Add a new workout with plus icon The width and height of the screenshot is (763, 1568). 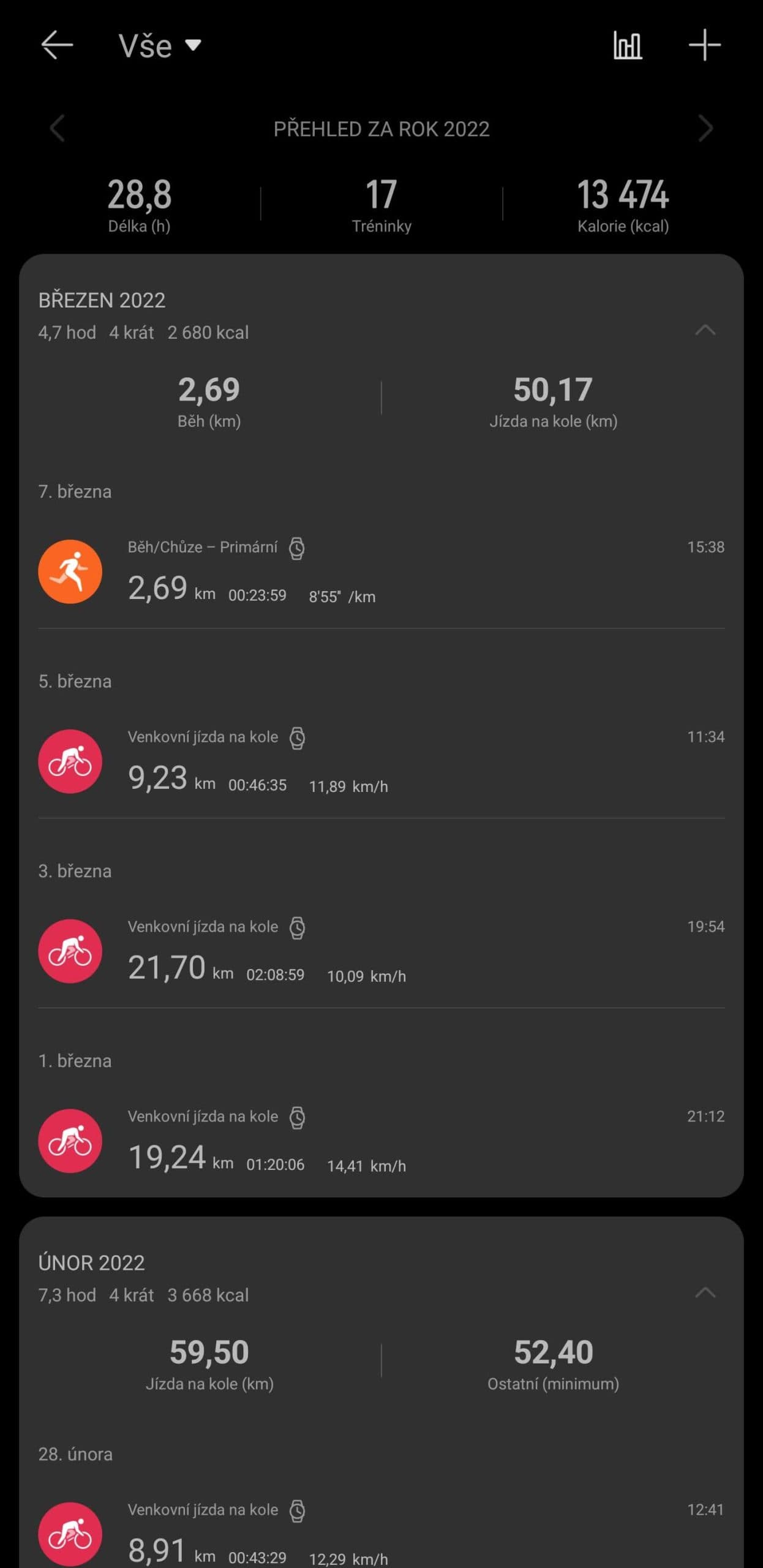point(704,45)
